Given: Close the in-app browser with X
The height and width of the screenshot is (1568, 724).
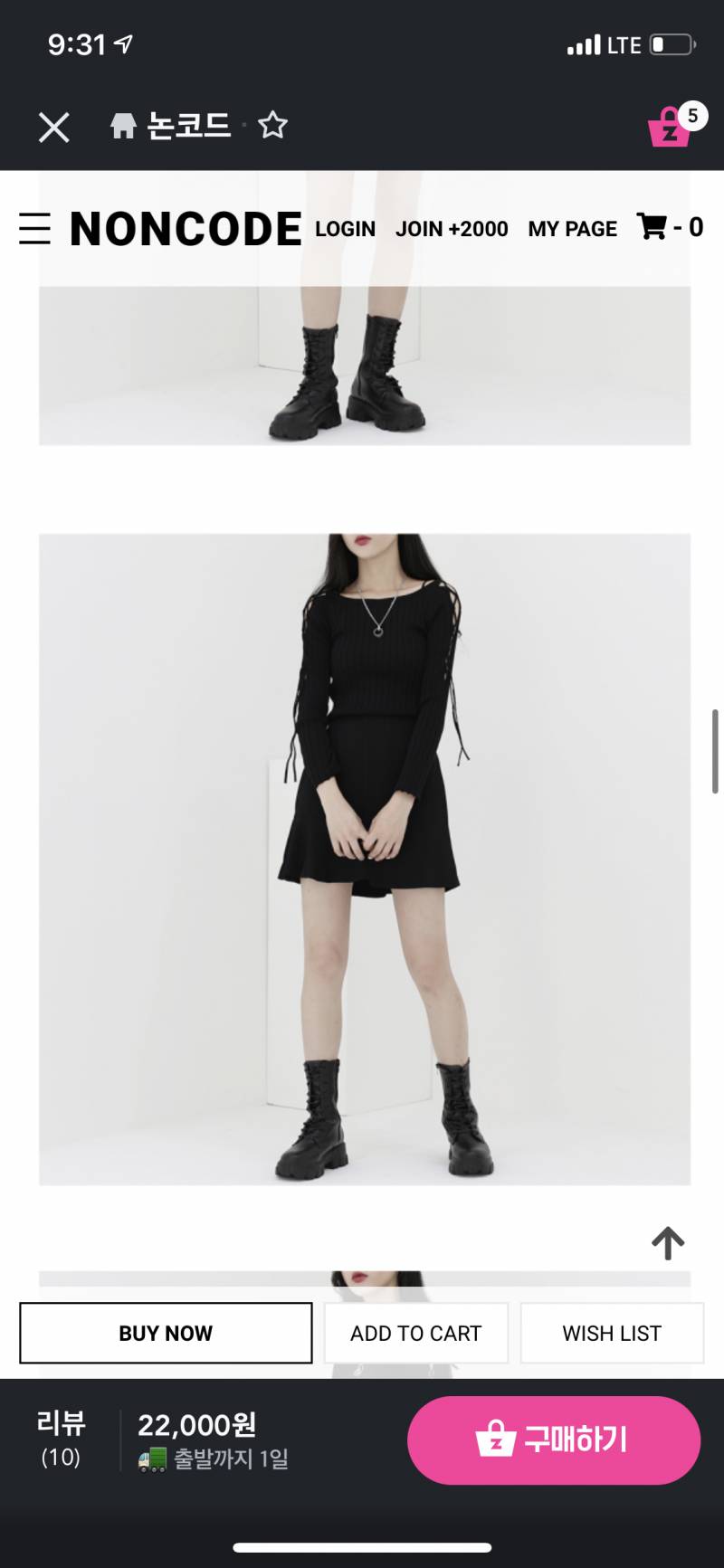Looking at the screenshot, I should (53, 128).
